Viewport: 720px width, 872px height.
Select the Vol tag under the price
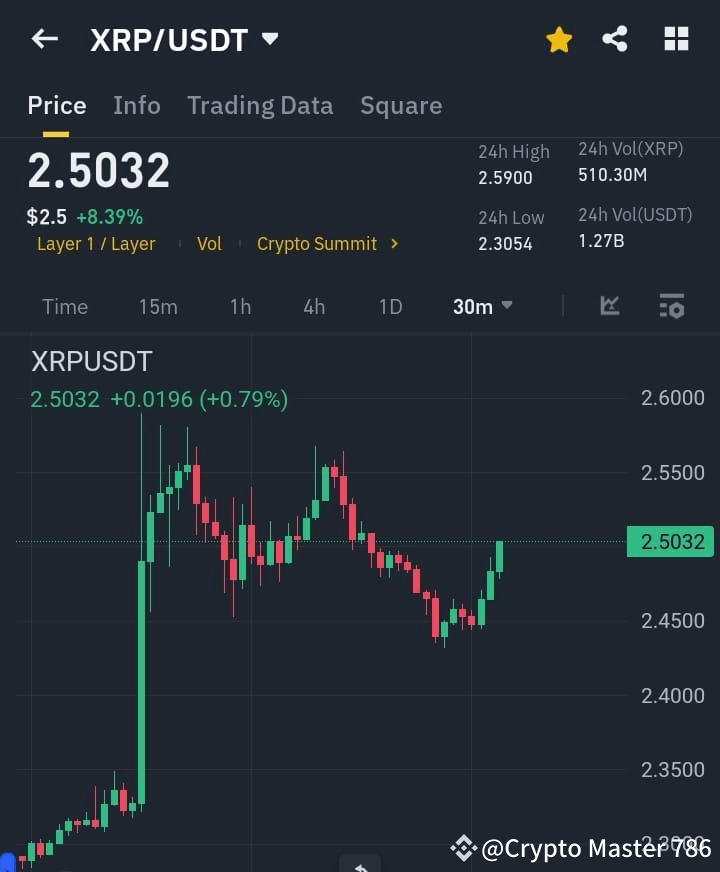coord(209,243)
